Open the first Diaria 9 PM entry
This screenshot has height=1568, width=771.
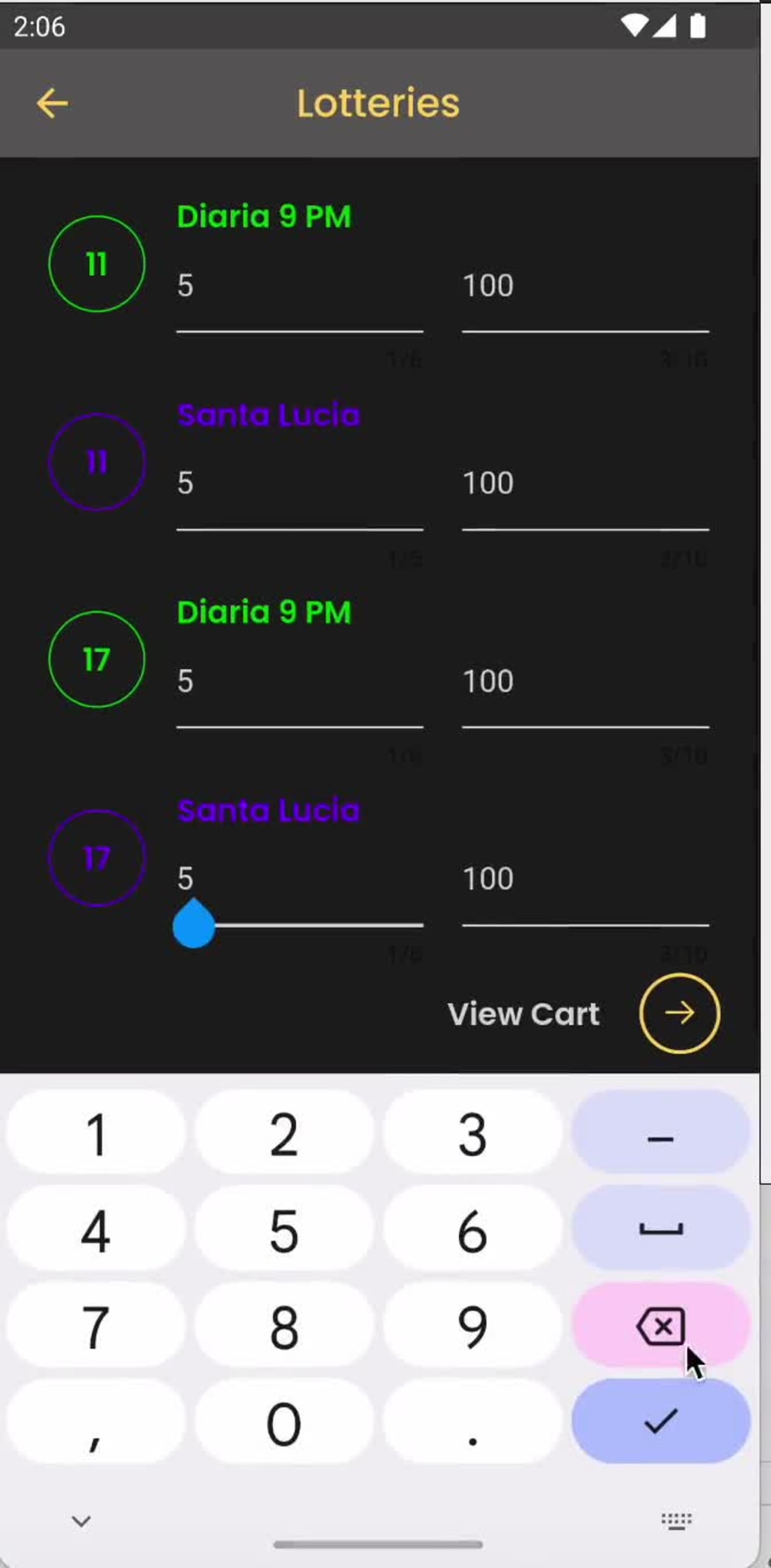[x=264, y=216]
